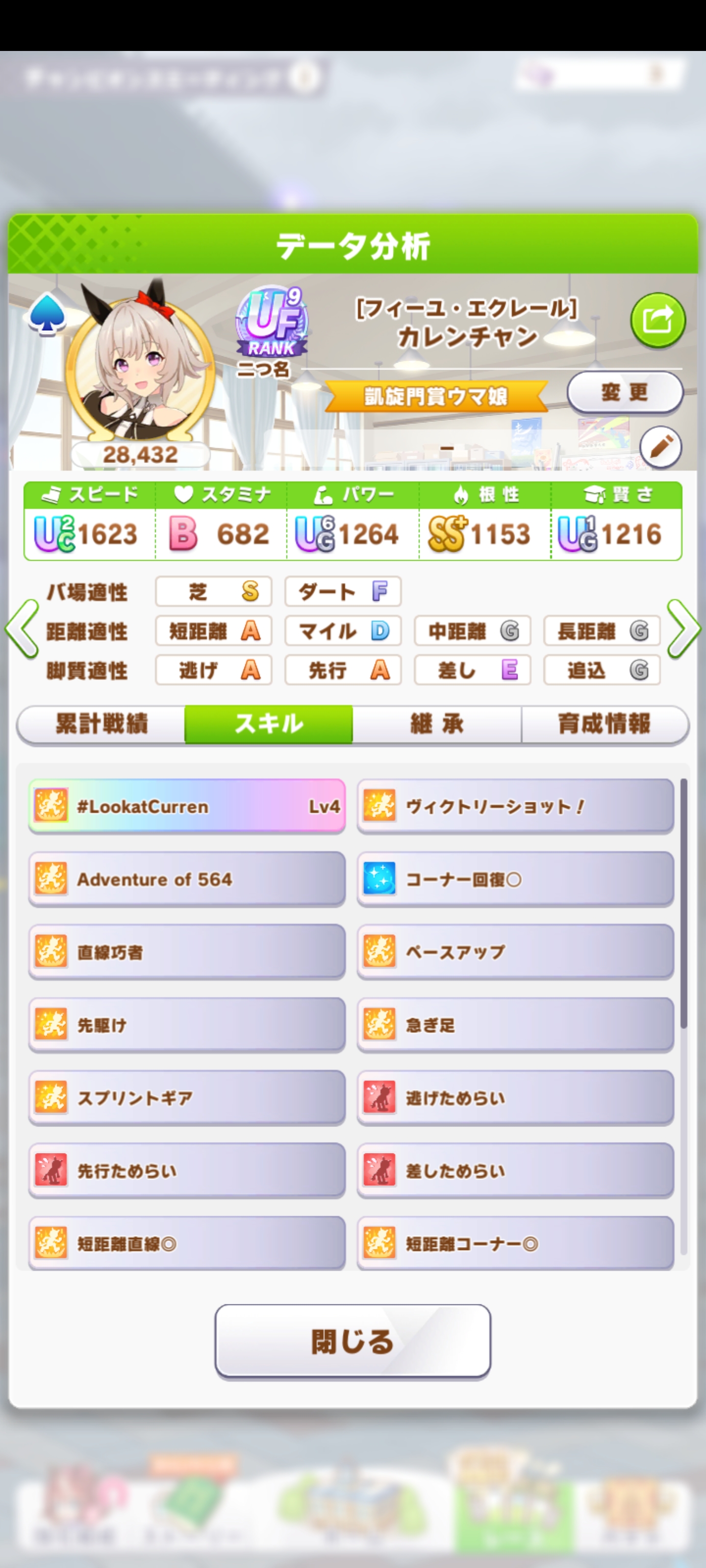Image resolution: width=706 pixels, height=1568 pixels.
Task: View the 先駆け skill
Action: tap(187, 1025)
